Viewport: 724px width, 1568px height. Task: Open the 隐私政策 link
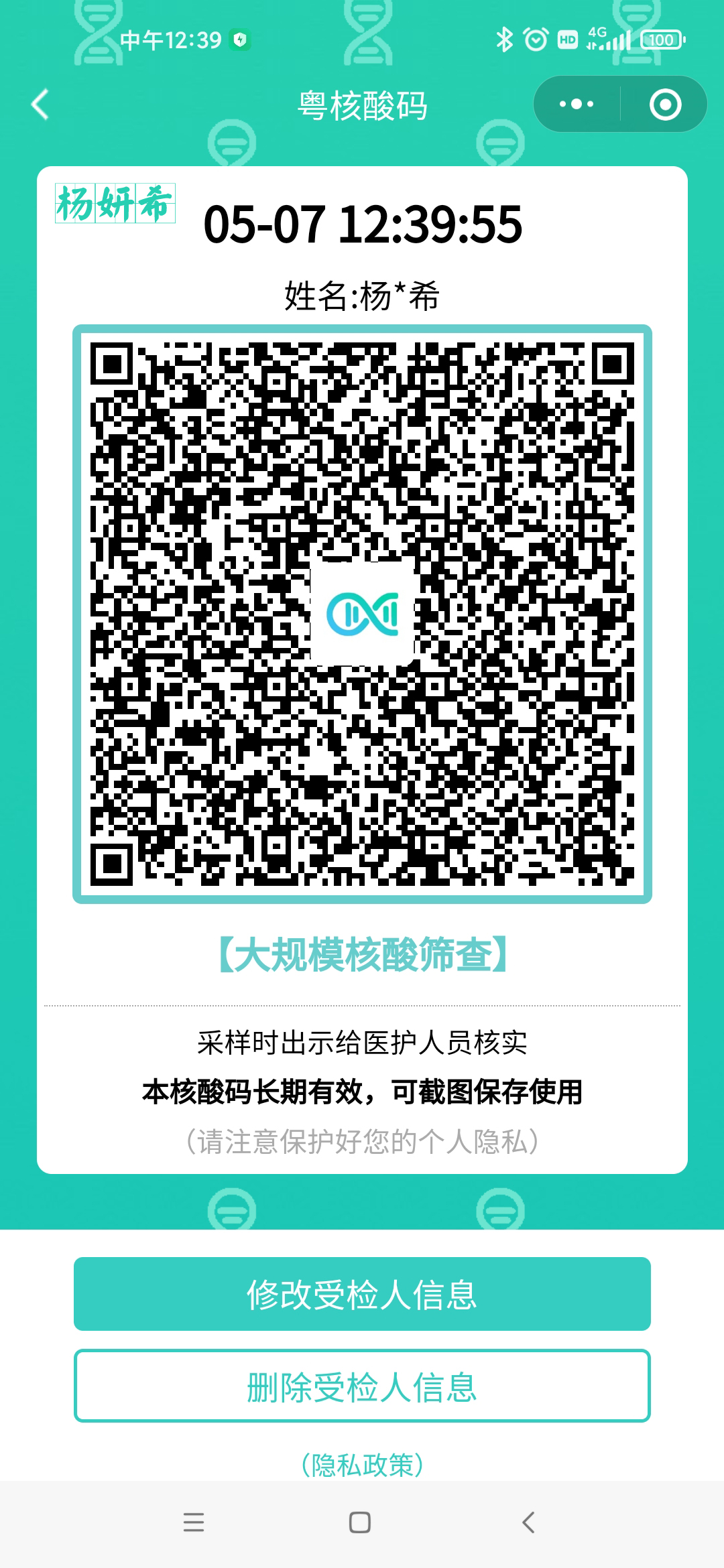click(x=362, y=1465)
